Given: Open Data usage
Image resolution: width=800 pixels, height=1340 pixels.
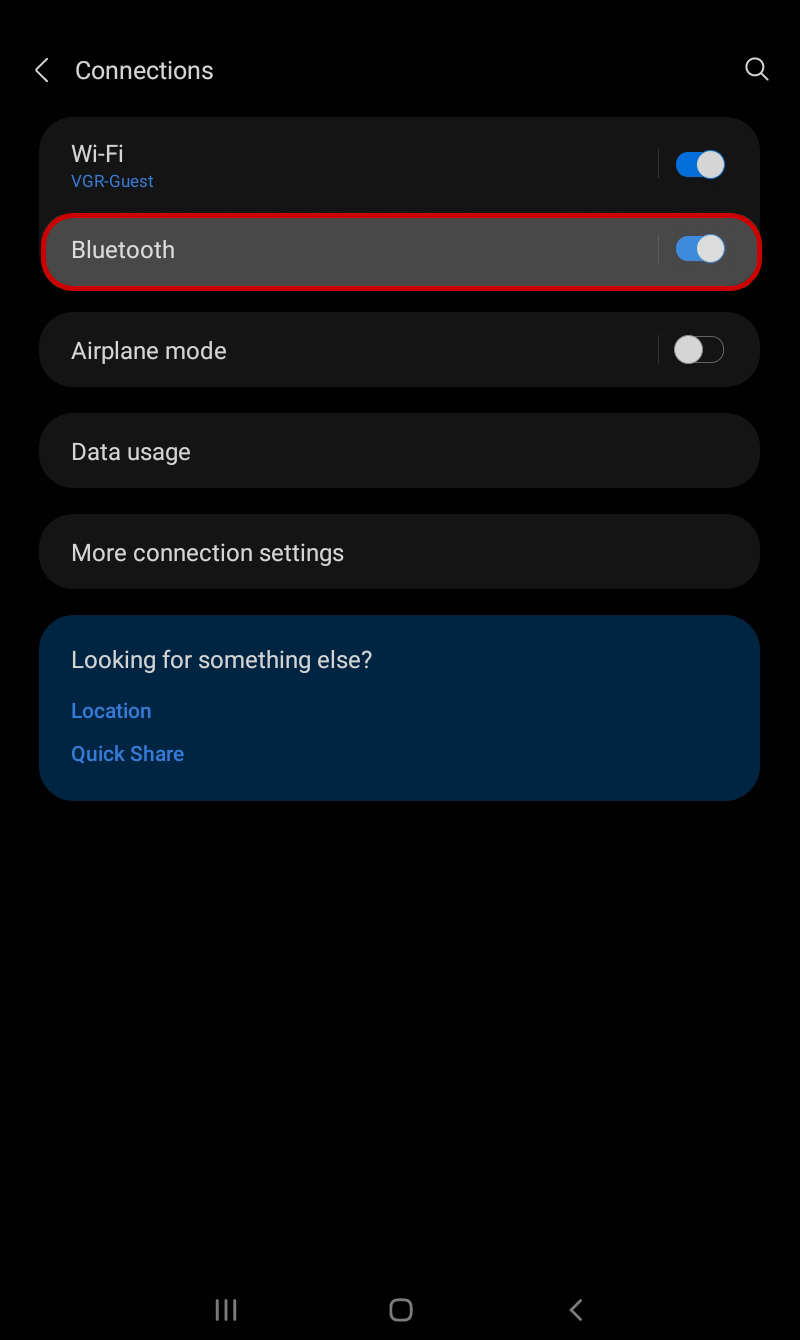Looking at the screenshot, I should pyautogui.click(x=399, y=451).
